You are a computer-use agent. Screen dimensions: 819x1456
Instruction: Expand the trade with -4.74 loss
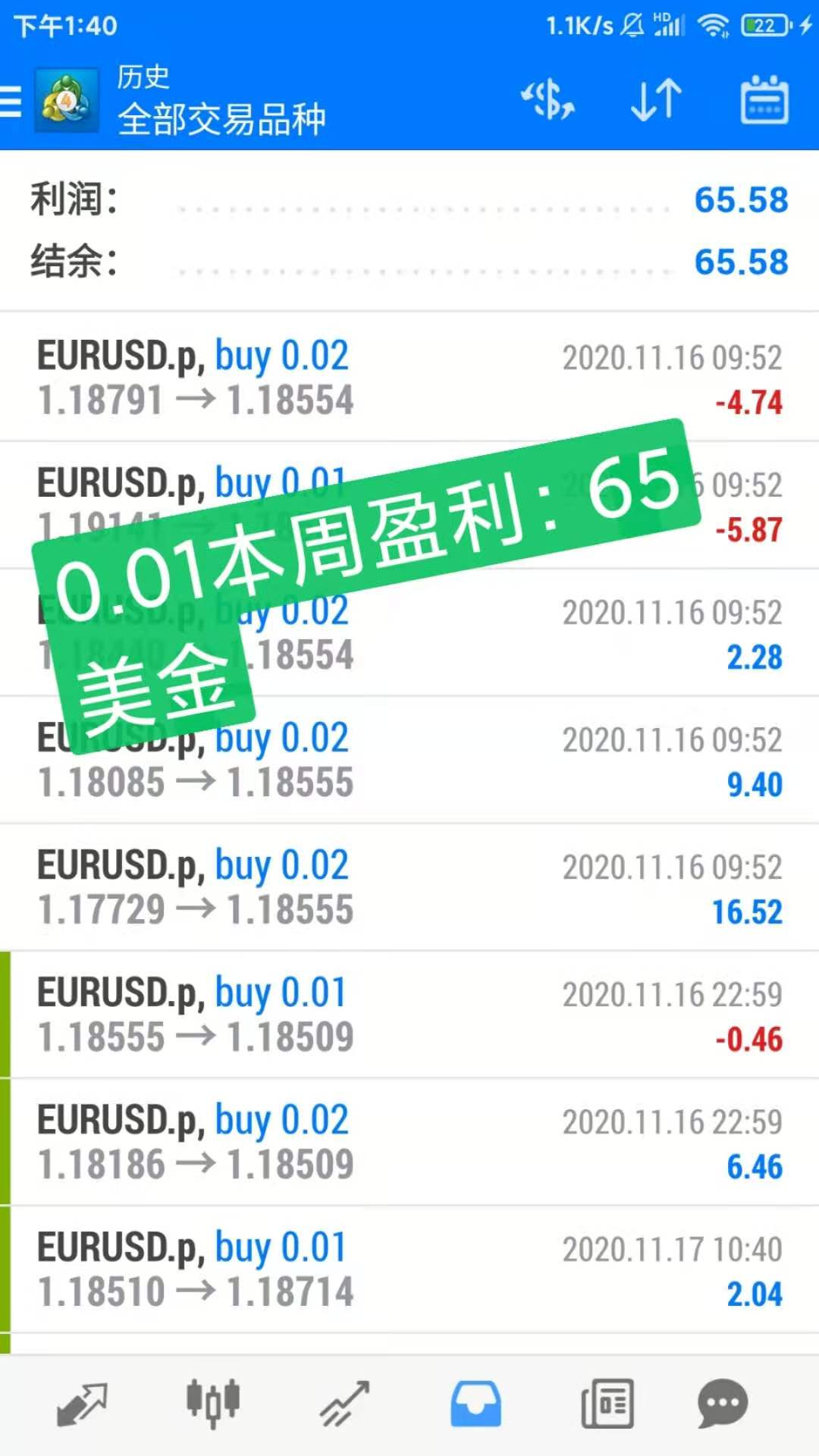pos(409,378)
